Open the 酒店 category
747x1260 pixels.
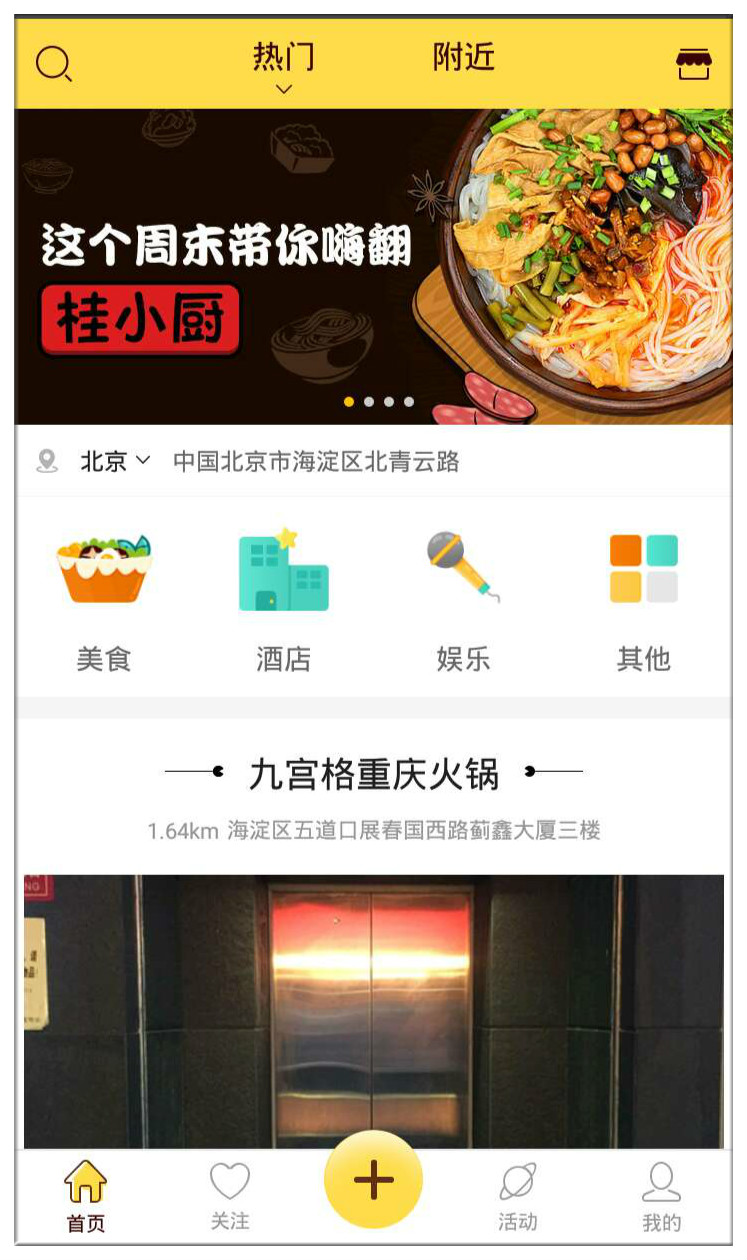[283, 600]
